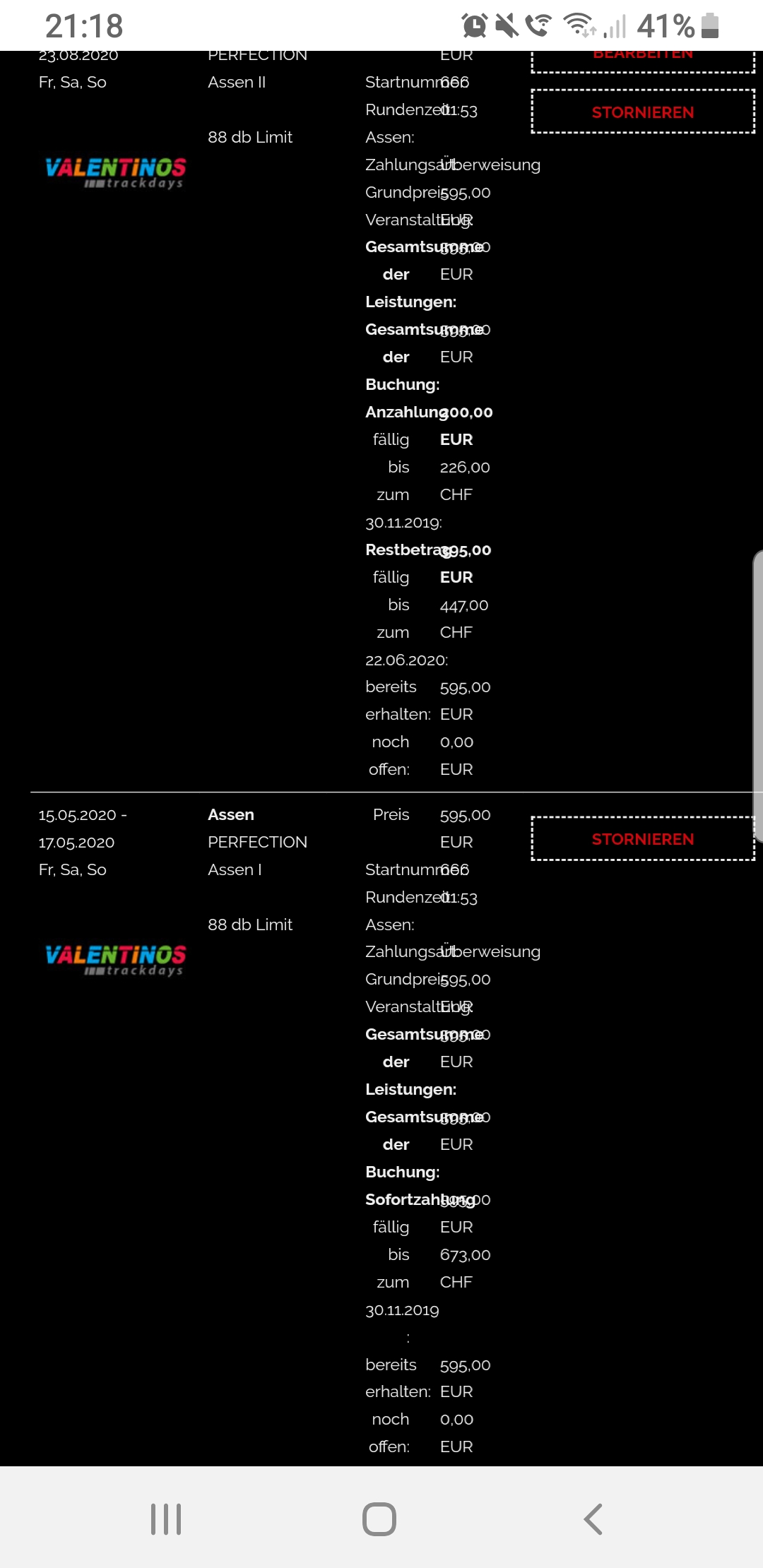Screen dimensions: 763x1568
Task: Go back with the system back button
Action: 593,1519
